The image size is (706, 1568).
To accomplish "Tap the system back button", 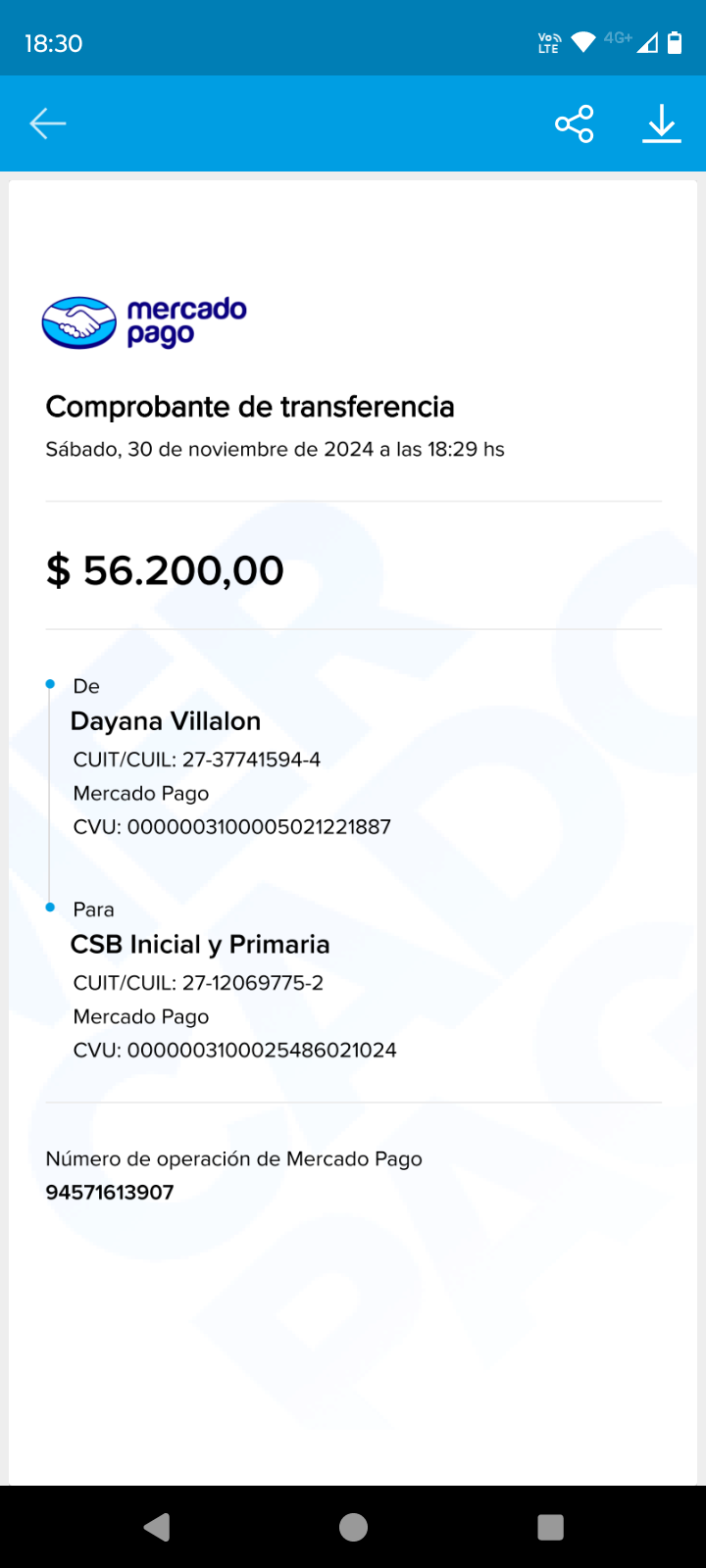I will (157, 1527).
